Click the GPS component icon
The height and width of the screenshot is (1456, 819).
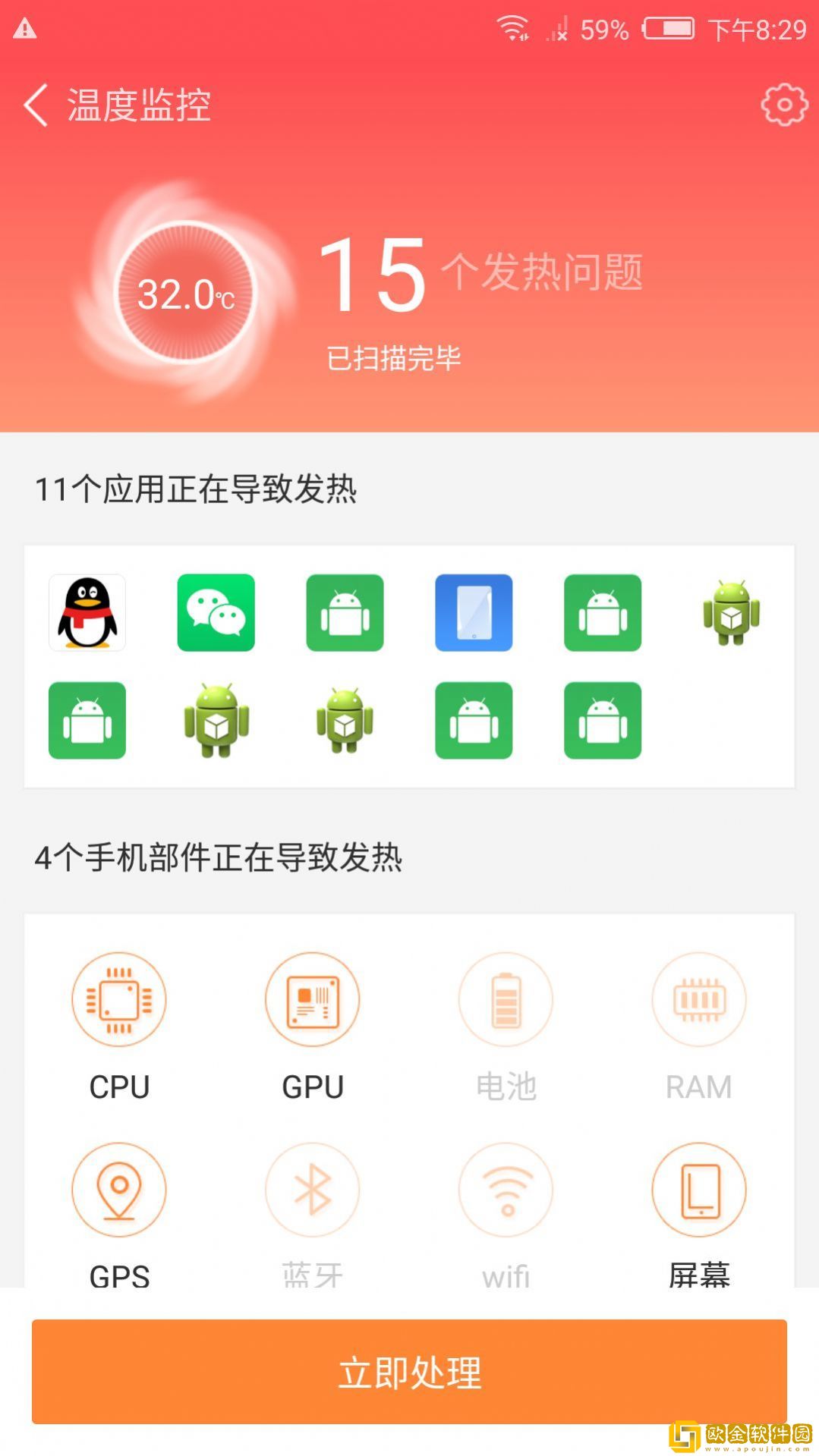coord(118,1189)
